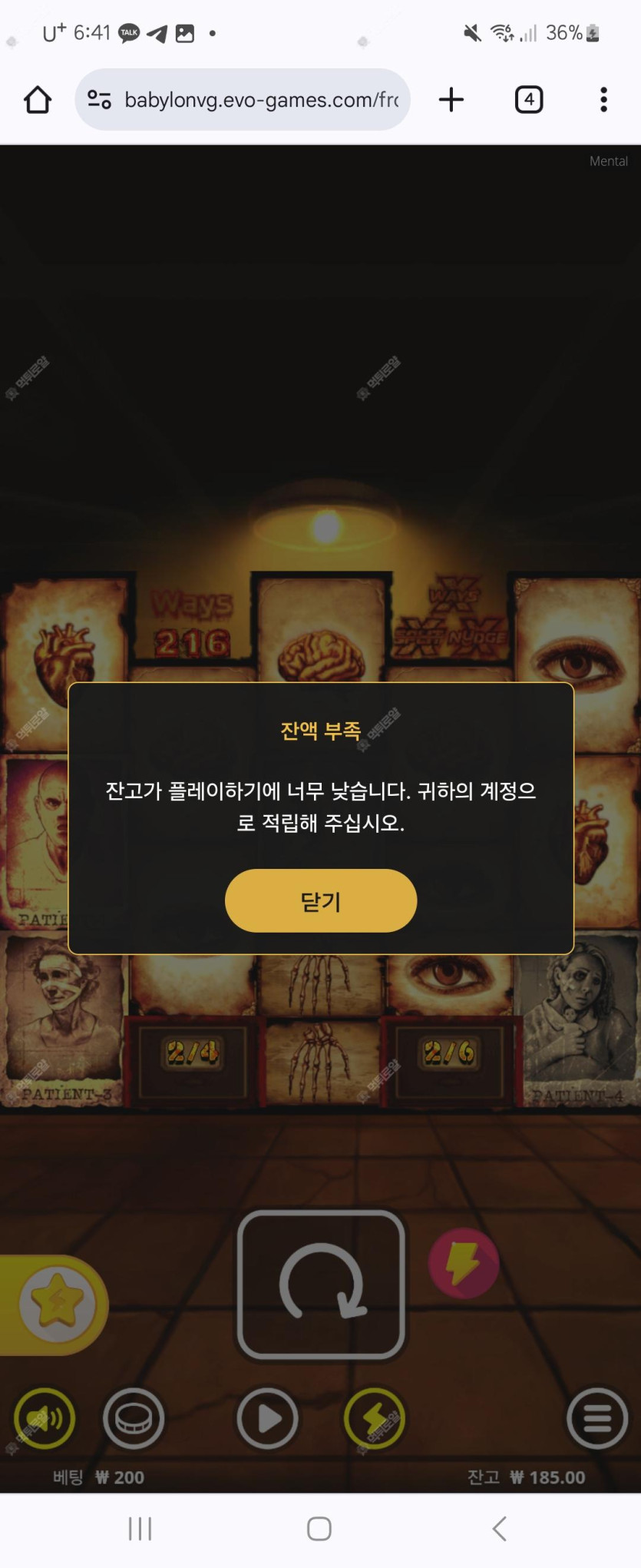The height and width of the screenshot is (1568, 641).
Task: Spin the reels with the spin button
Action: point(321,1284)
